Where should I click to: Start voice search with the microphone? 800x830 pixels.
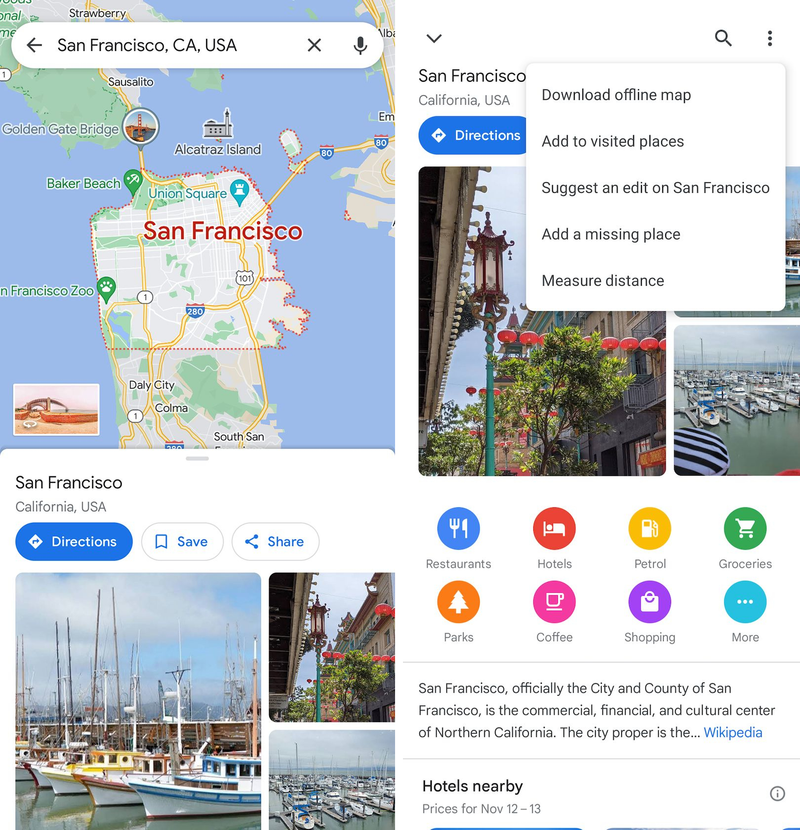coord(360,45)
